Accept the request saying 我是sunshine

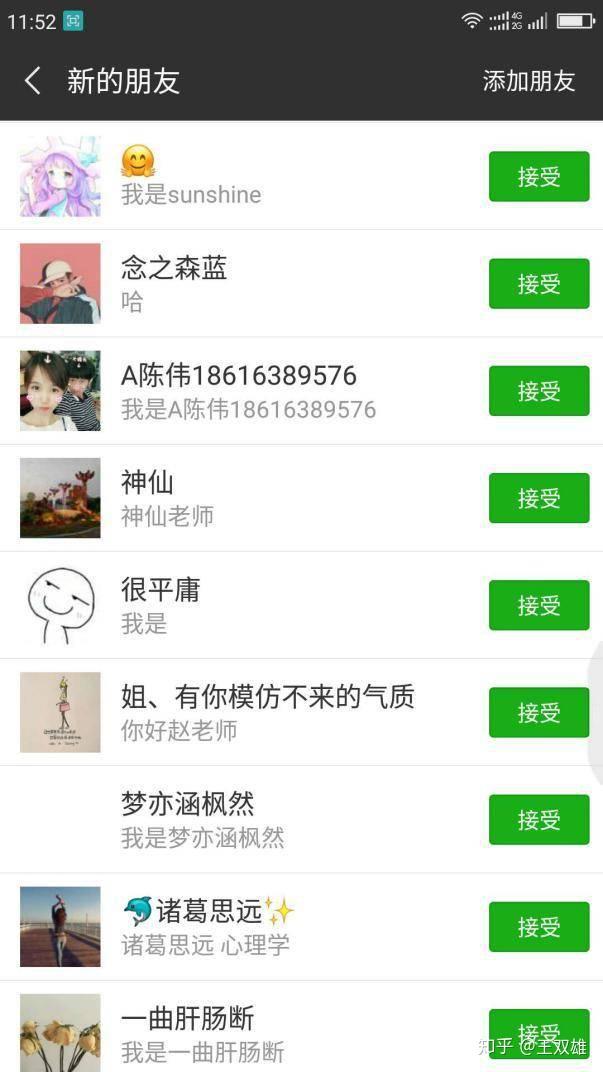coord(538,177)
